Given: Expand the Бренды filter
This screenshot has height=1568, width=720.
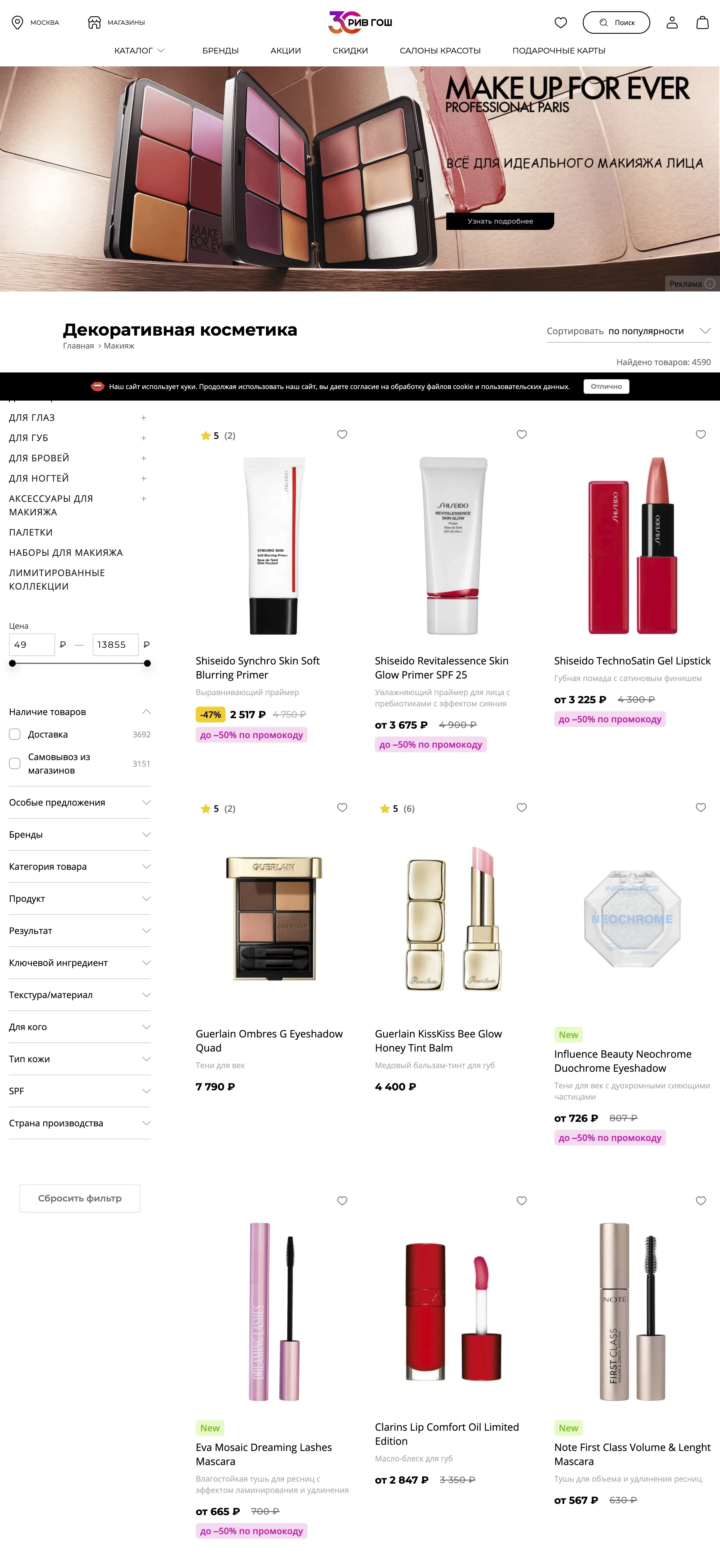Looking at the screenshot, I should point(79,835).
